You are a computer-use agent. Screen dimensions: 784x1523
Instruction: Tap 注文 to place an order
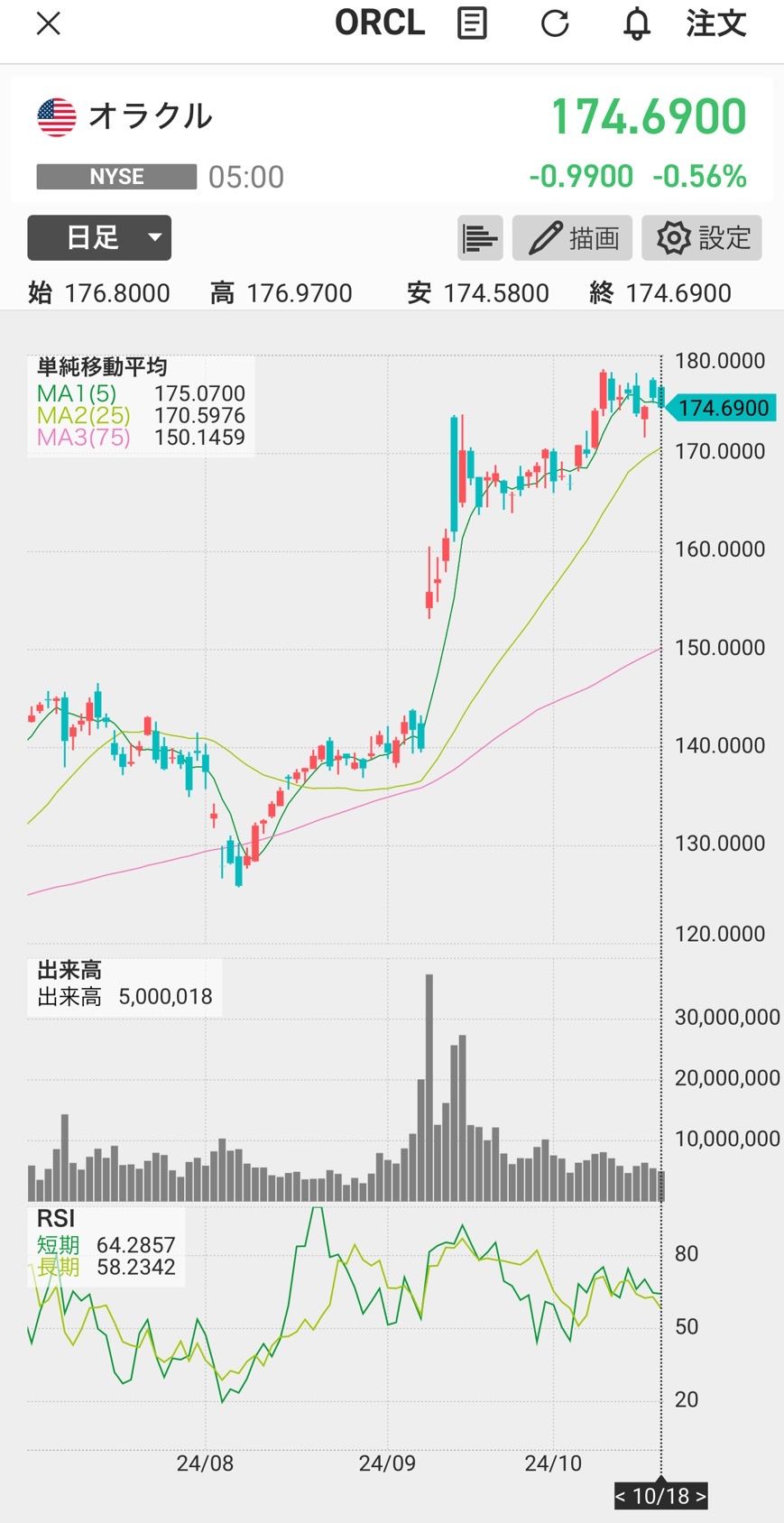click(716, 23)
